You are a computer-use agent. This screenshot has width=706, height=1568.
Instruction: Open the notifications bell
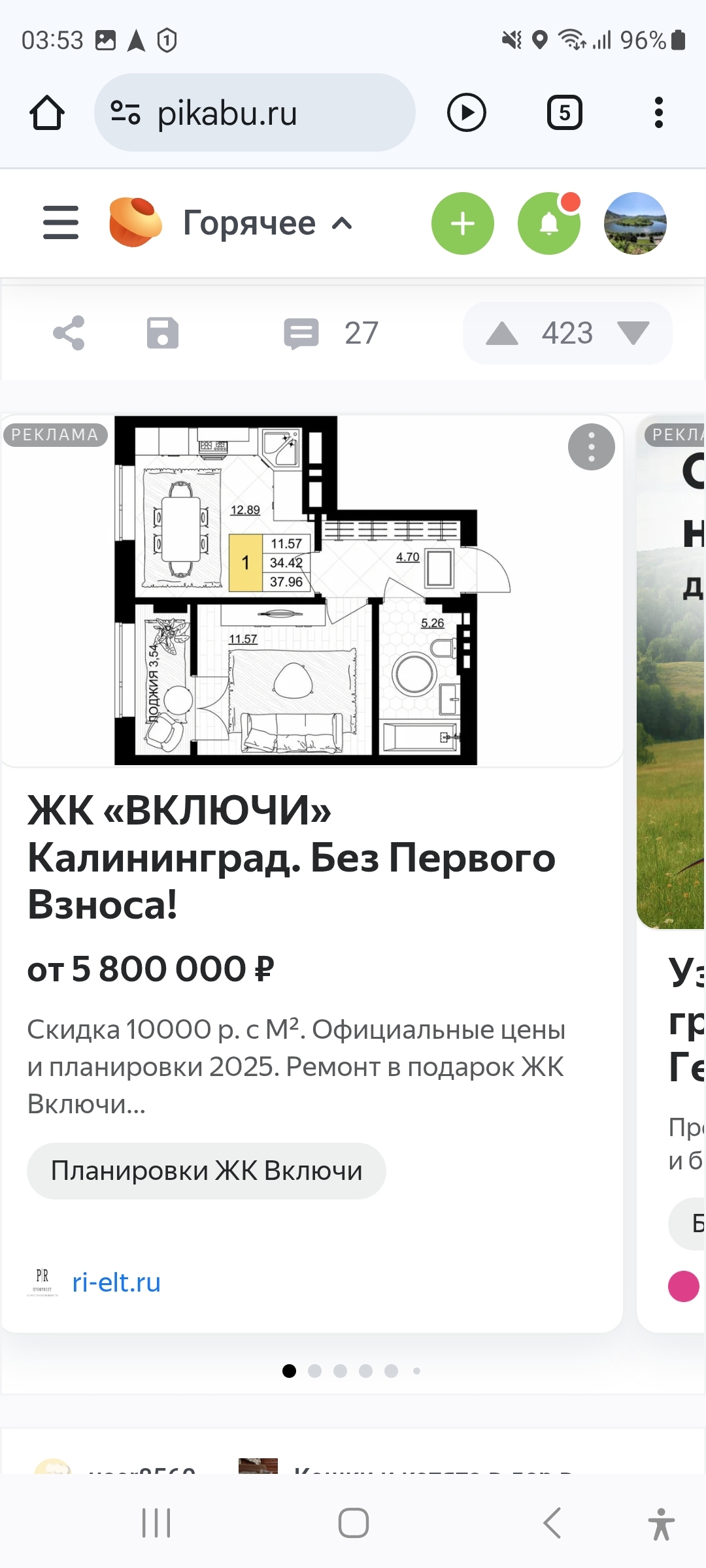point(548,223)
